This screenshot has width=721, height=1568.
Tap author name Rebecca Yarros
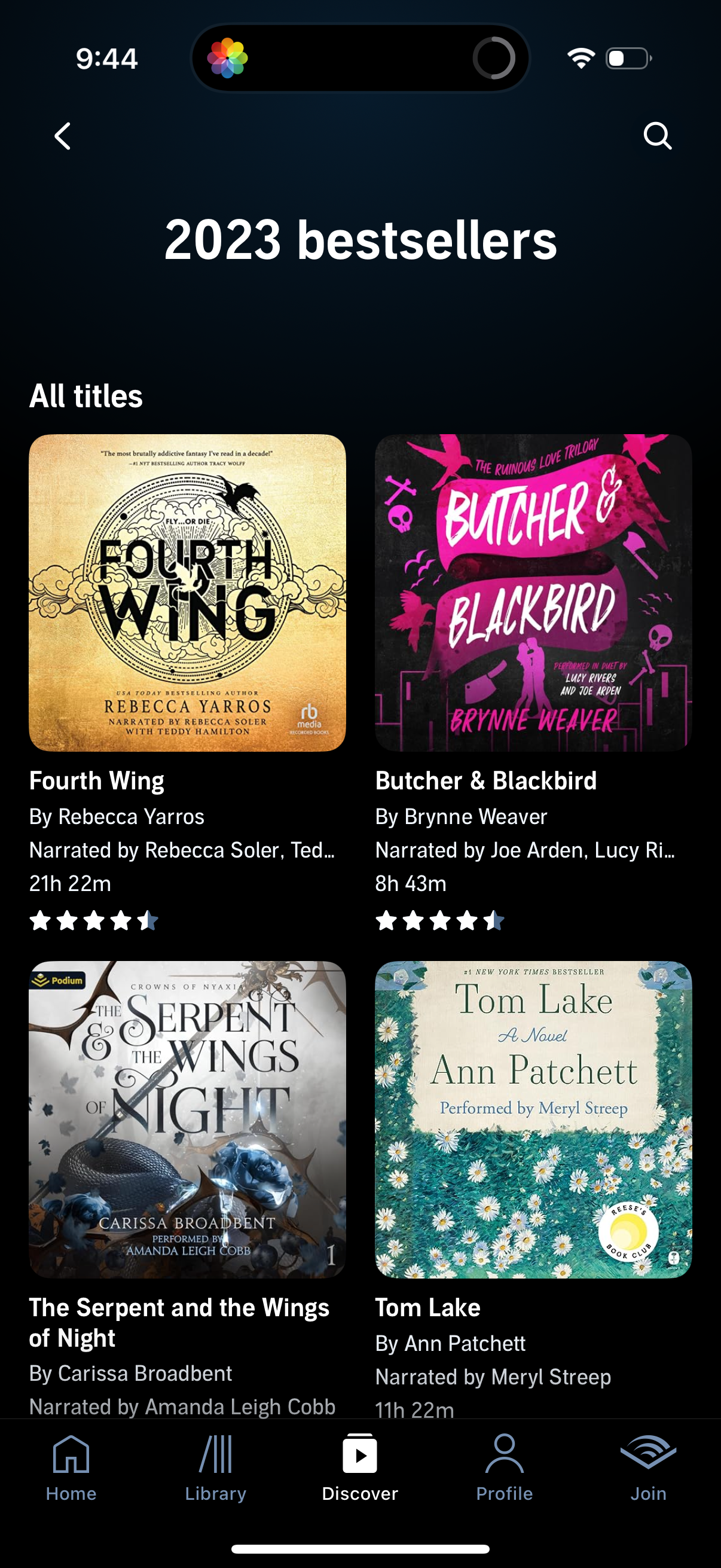click(x=115, y=816)
